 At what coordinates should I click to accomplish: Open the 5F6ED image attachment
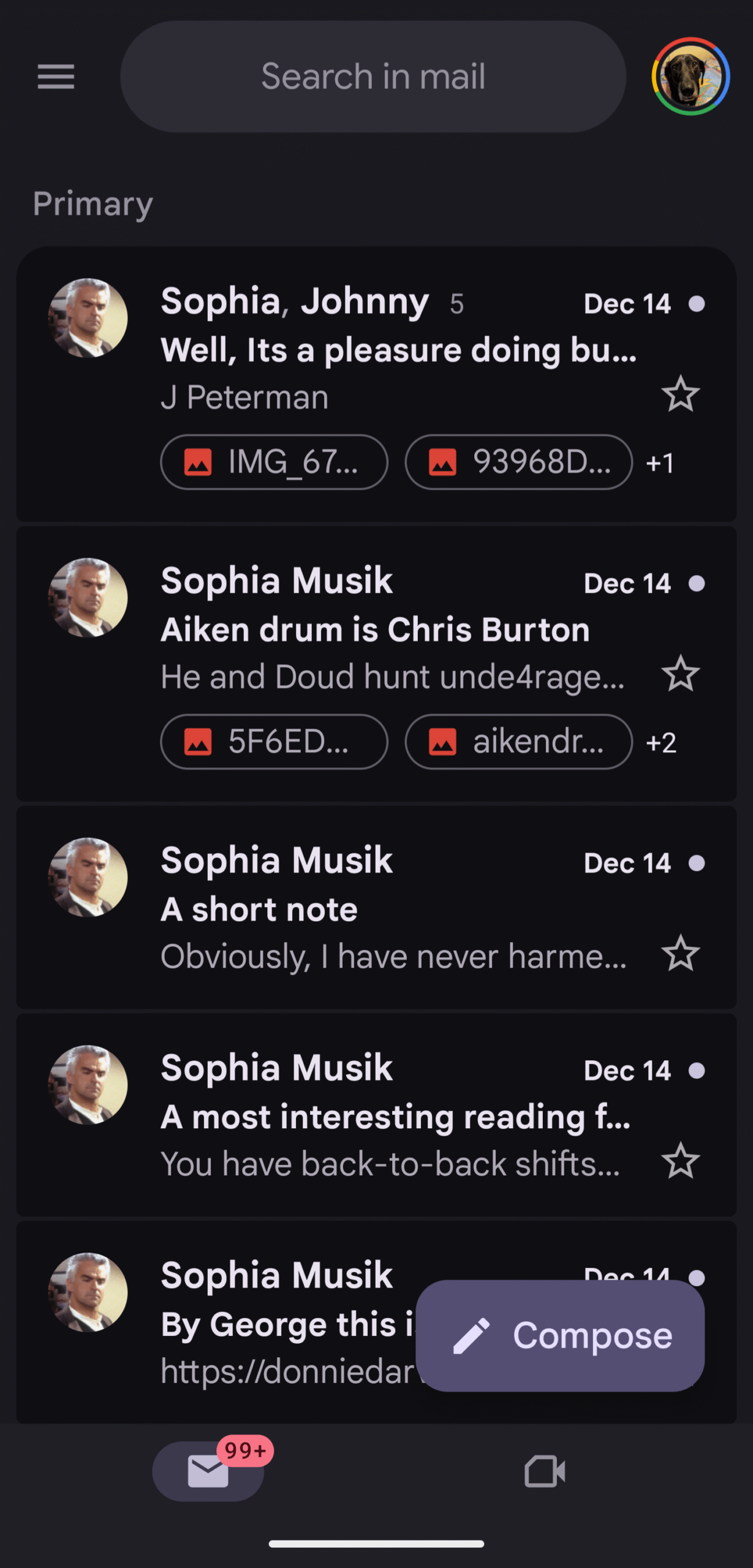click(274, 742)
